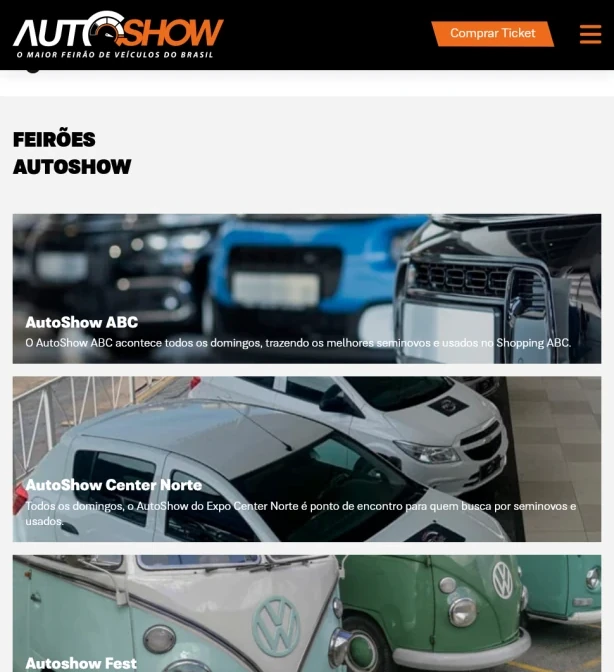Open the Autoshow Fest card

point(306,615)
